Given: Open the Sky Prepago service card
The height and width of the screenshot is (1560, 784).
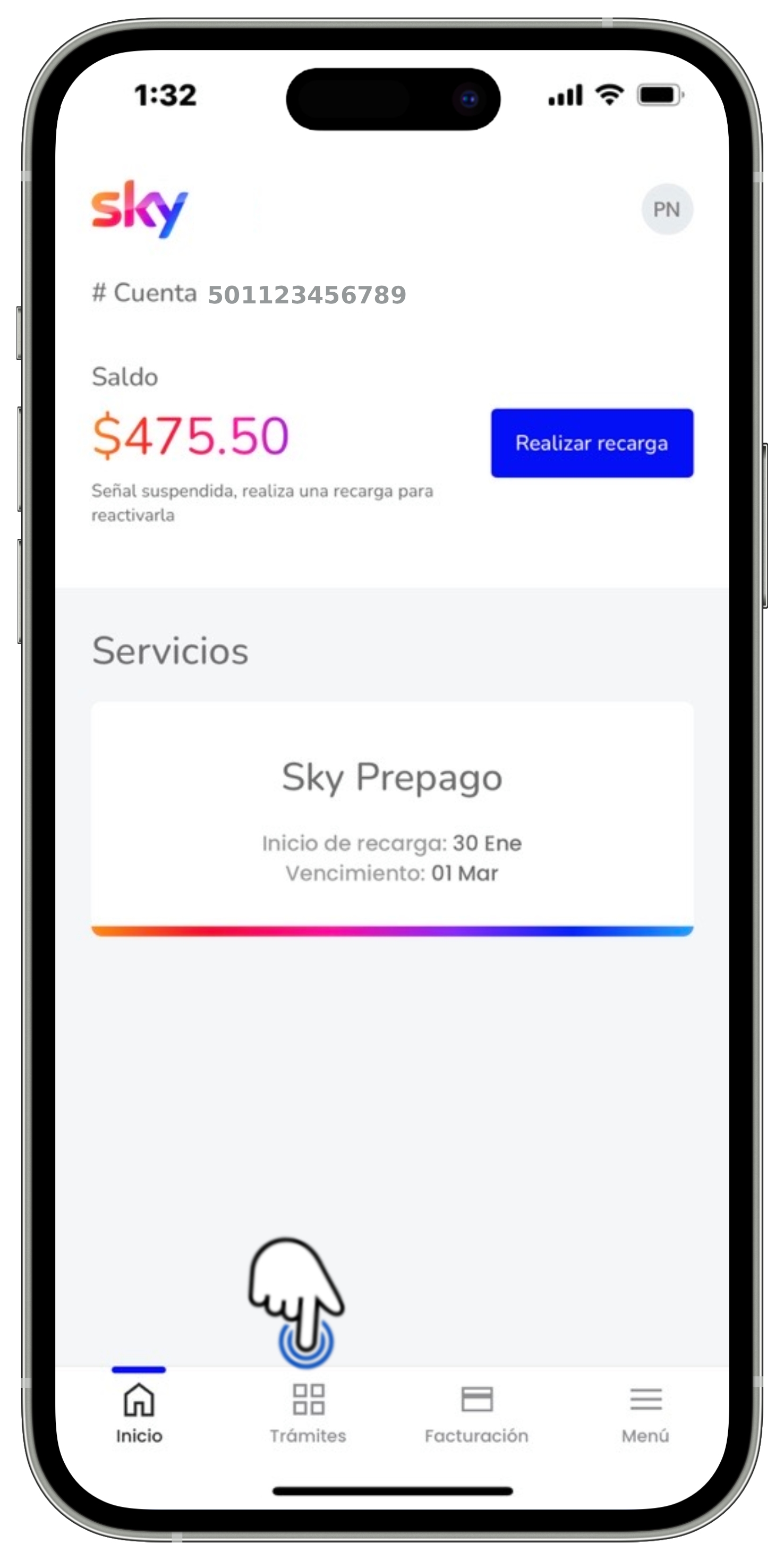Looking at the screenshot, I should point(391,817).
